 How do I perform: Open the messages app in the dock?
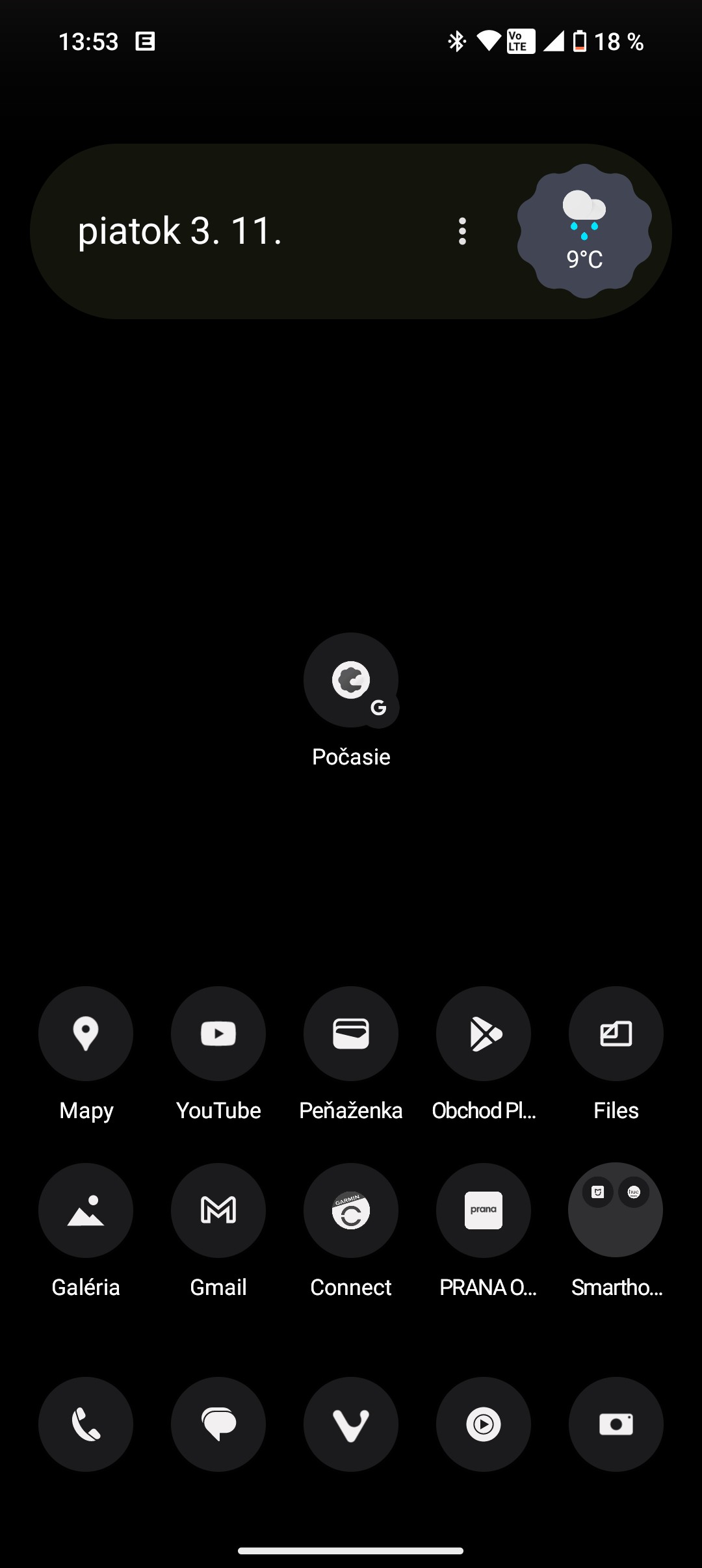coord(218,1424)
